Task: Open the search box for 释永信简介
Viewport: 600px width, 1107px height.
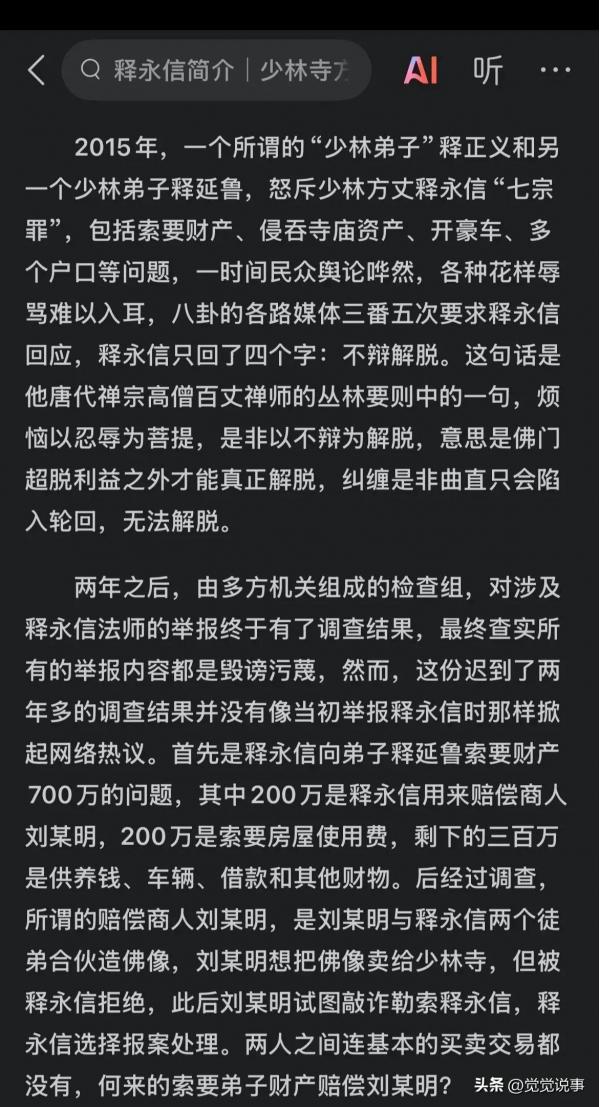Action: pyautogui.click(x=216, y=70)
